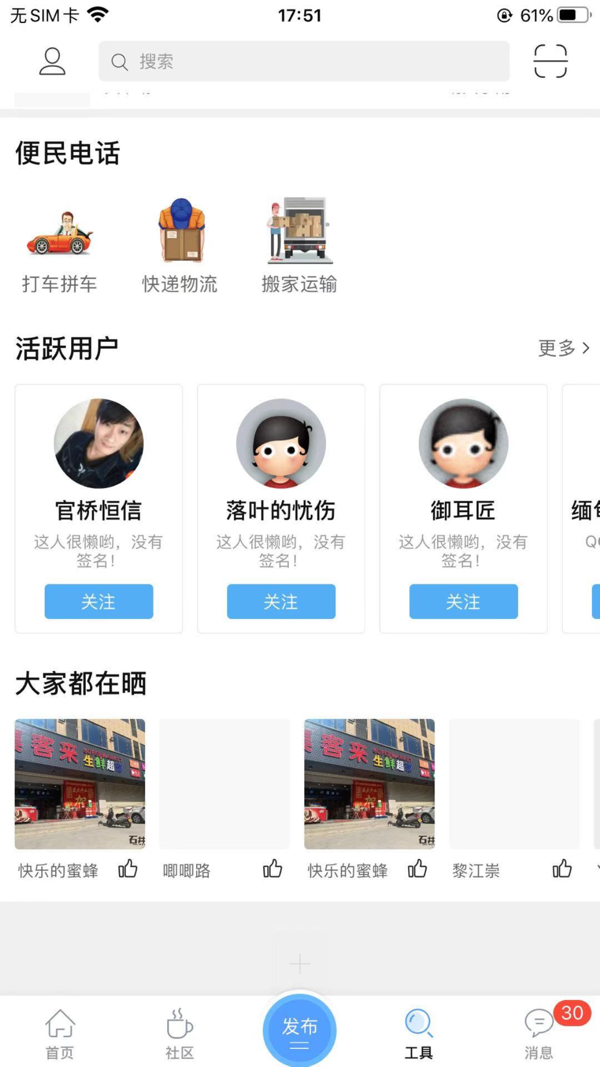Open the user profile icon
The width and height of the screenshot is (600, 1067).
(52, 61)
